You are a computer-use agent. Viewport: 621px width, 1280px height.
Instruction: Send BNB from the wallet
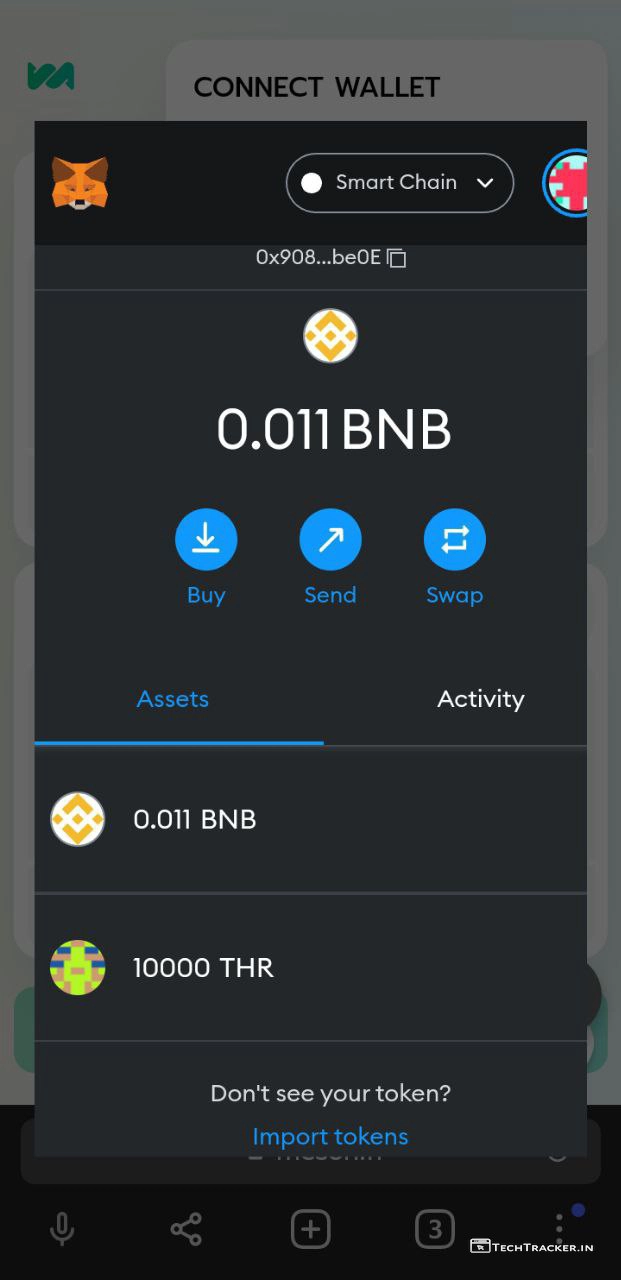(x=330, y=540)
